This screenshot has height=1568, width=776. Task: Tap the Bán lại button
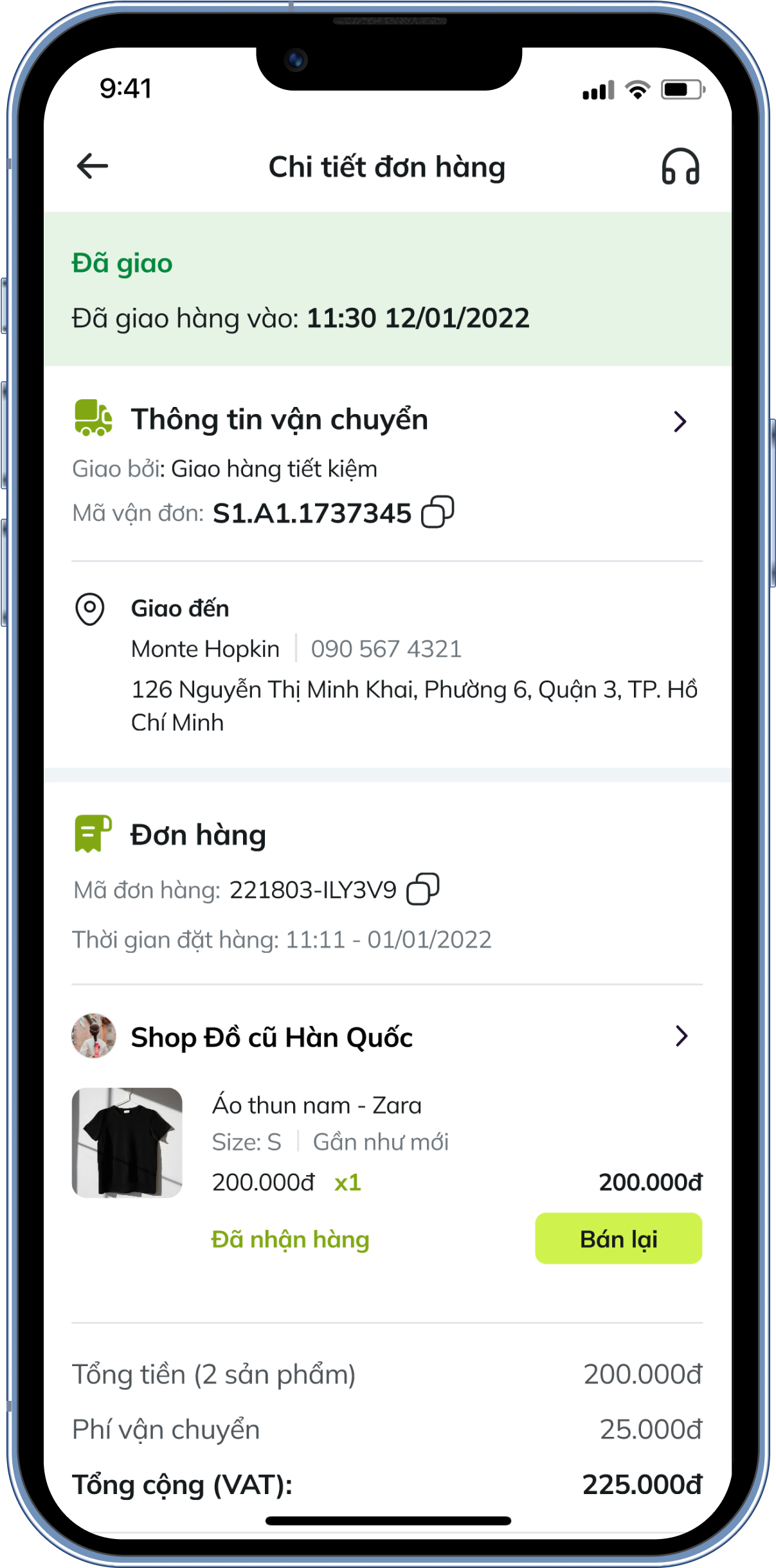pyautogui.click(x=618, y=1238)
